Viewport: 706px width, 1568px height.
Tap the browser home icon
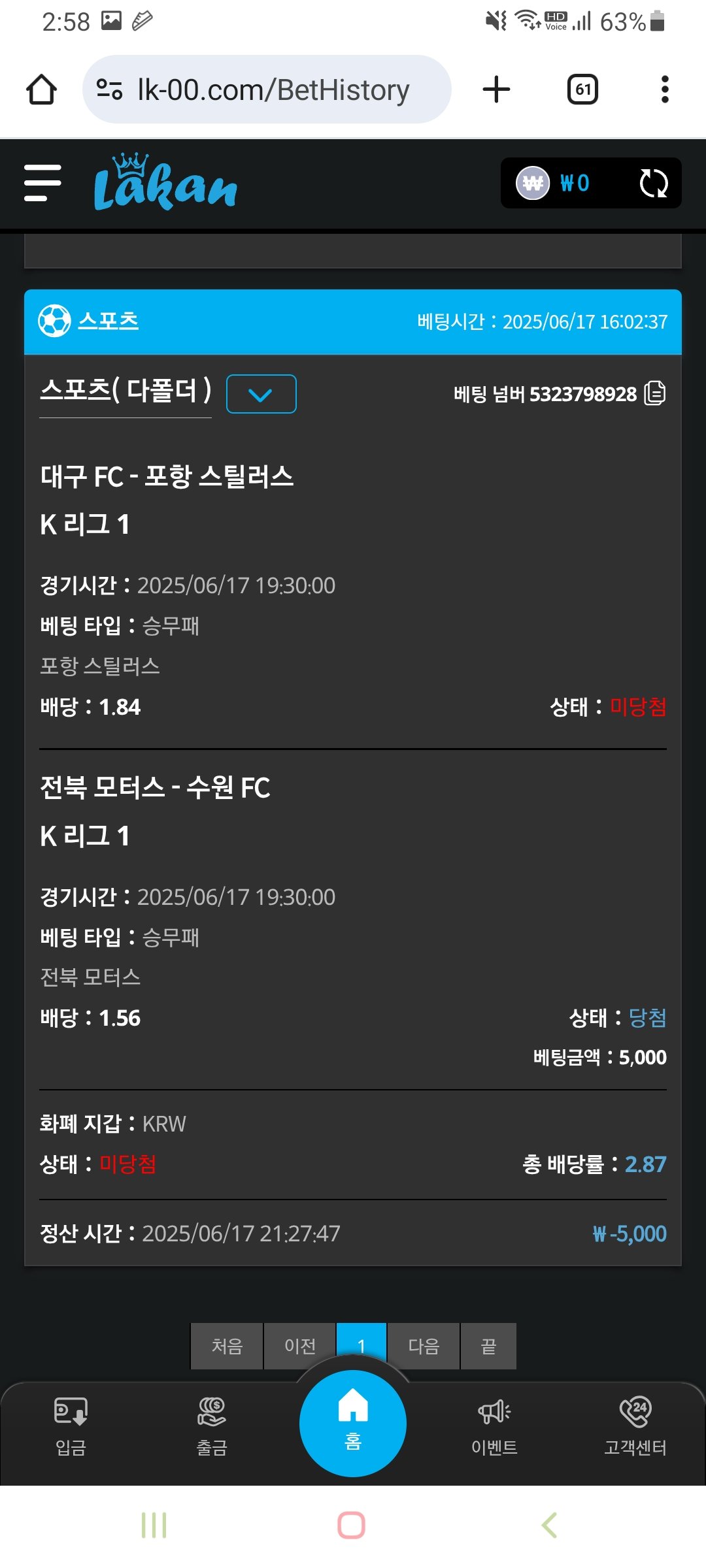coord(41,90)
